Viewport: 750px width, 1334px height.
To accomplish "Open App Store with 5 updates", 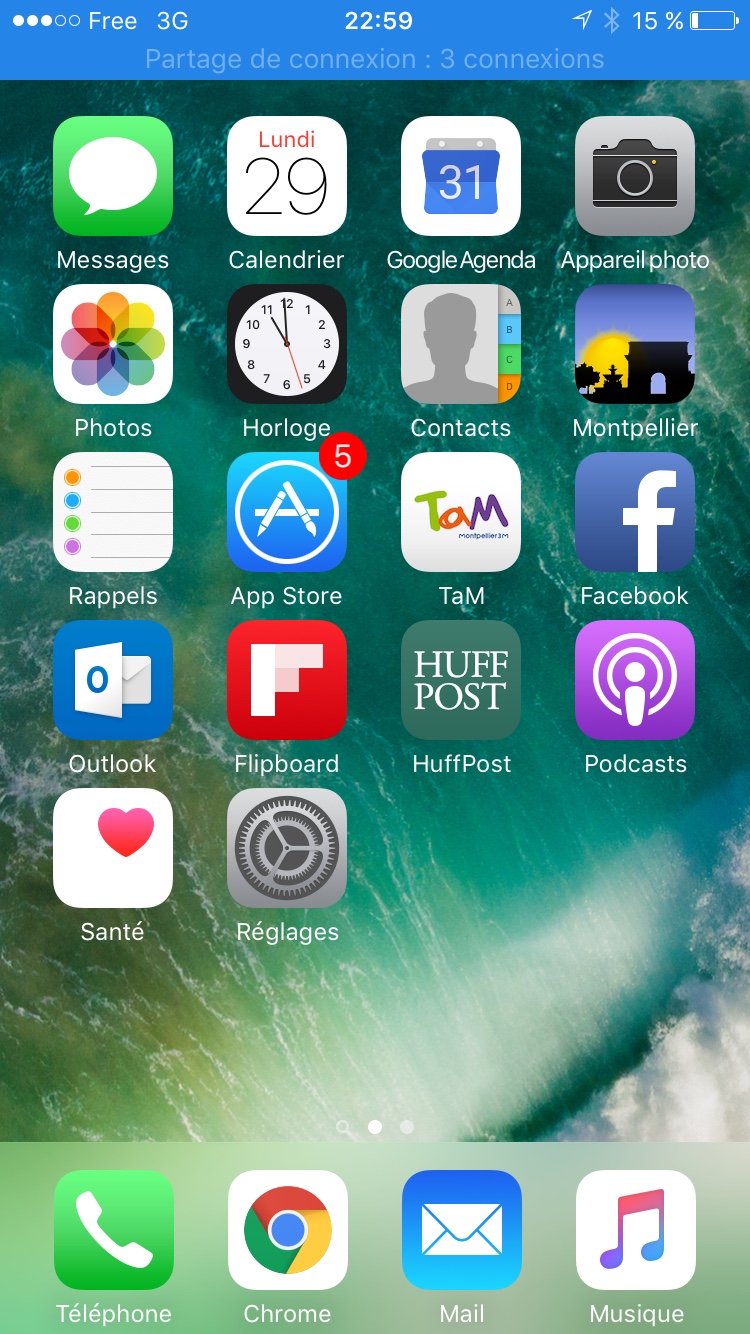I will [287, 512].
